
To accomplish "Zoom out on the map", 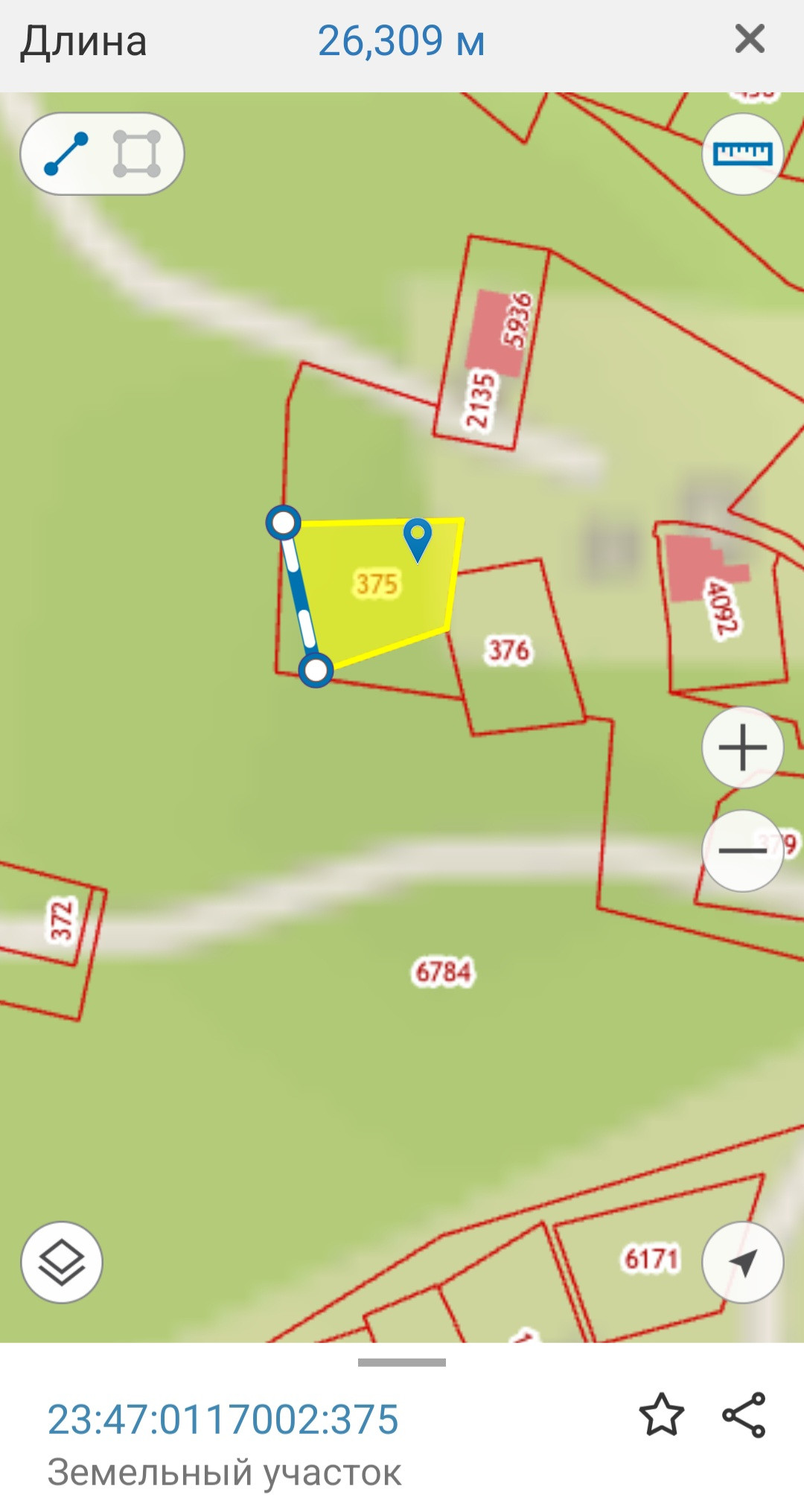I will [742, 850].
